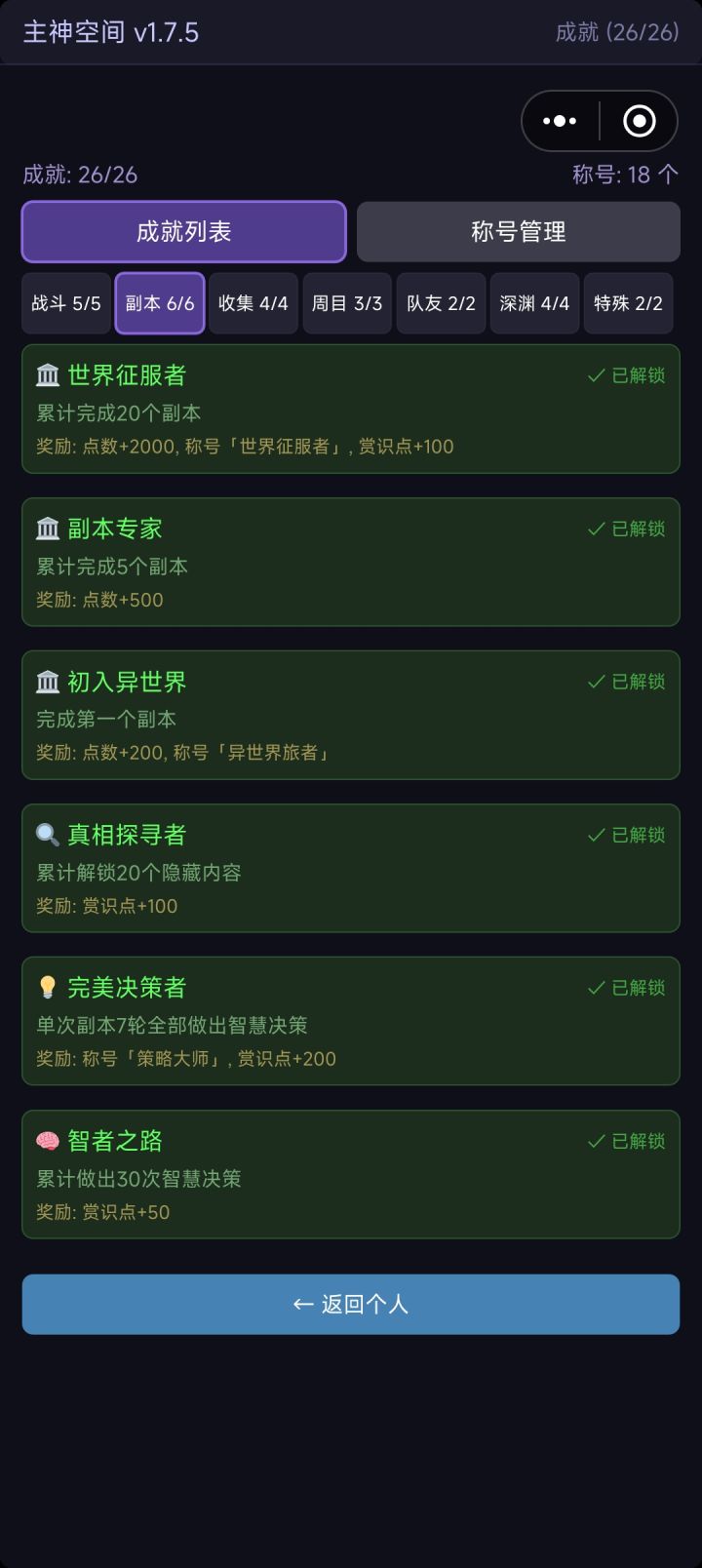Screen dimensions: 702x1568
Task: View the 特殊 2/2 achievements
Action: pyautogui.click(x=628, y=303)
